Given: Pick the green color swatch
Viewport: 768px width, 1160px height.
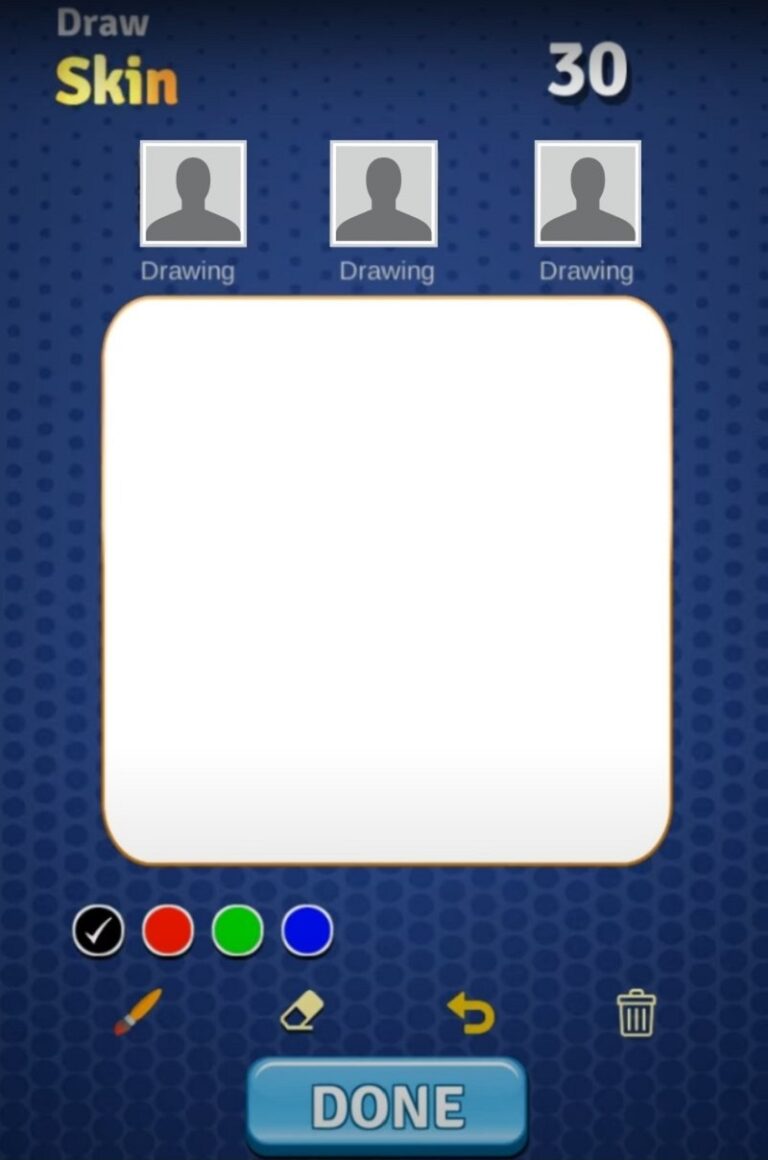Looking at the screenshot, I should click(238, 931).
